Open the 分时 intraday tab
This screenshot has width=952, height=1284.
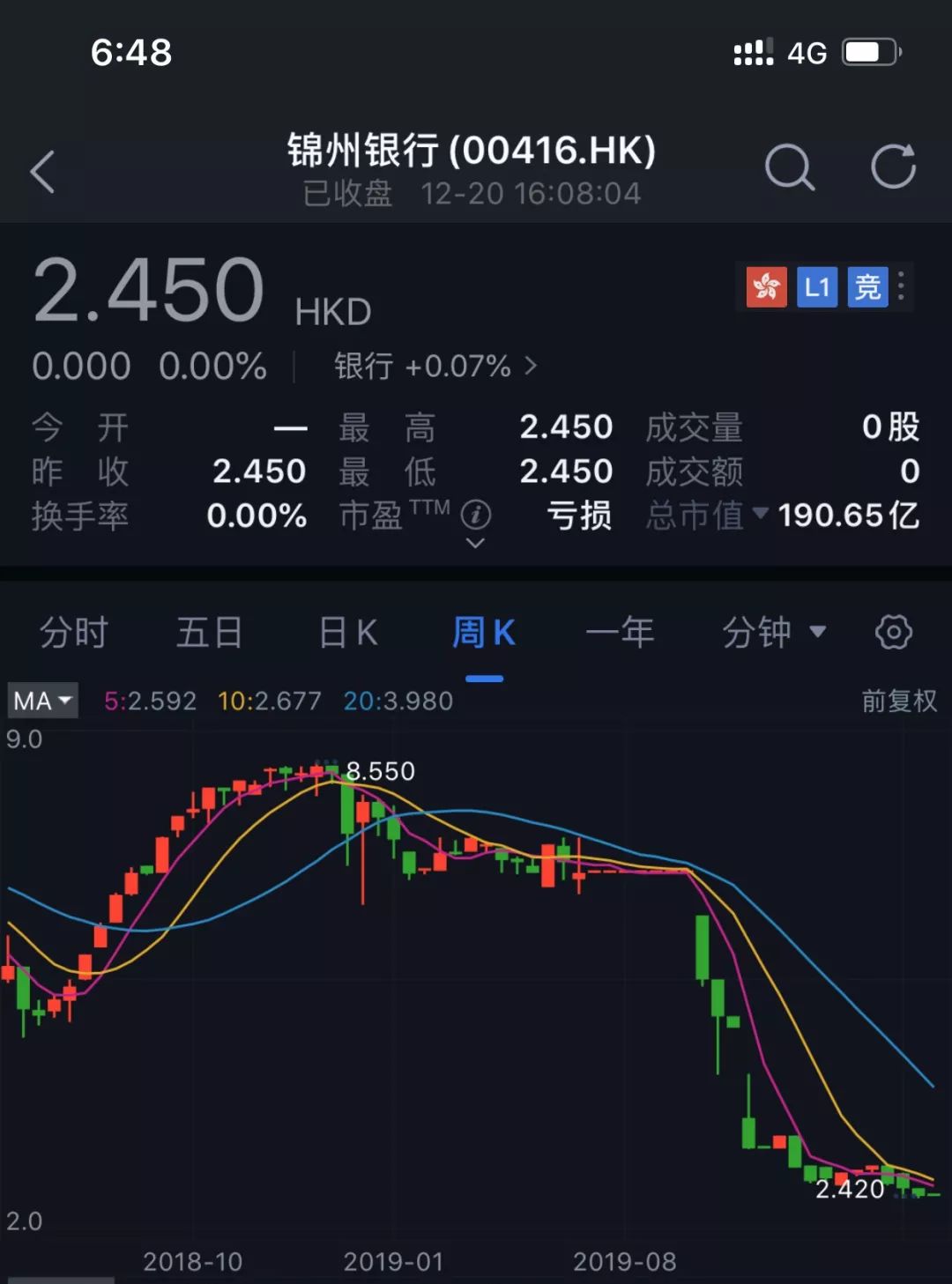pyautogui.click(x=74, y=631)
